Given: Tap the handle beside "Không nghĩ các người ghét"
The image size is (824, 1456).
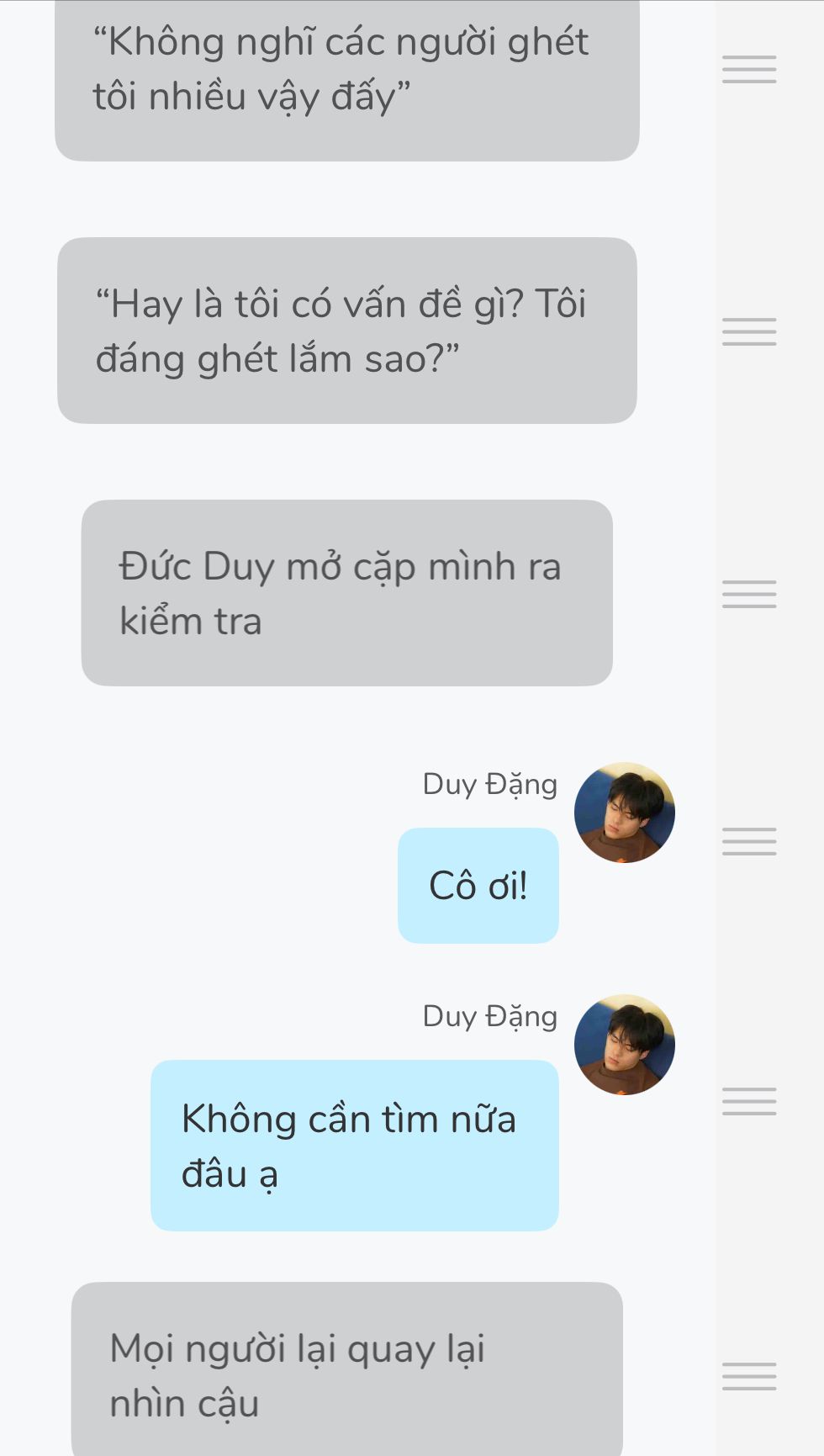Looking at the screenshot, I should pyautogui.click(x=748, y=69).
